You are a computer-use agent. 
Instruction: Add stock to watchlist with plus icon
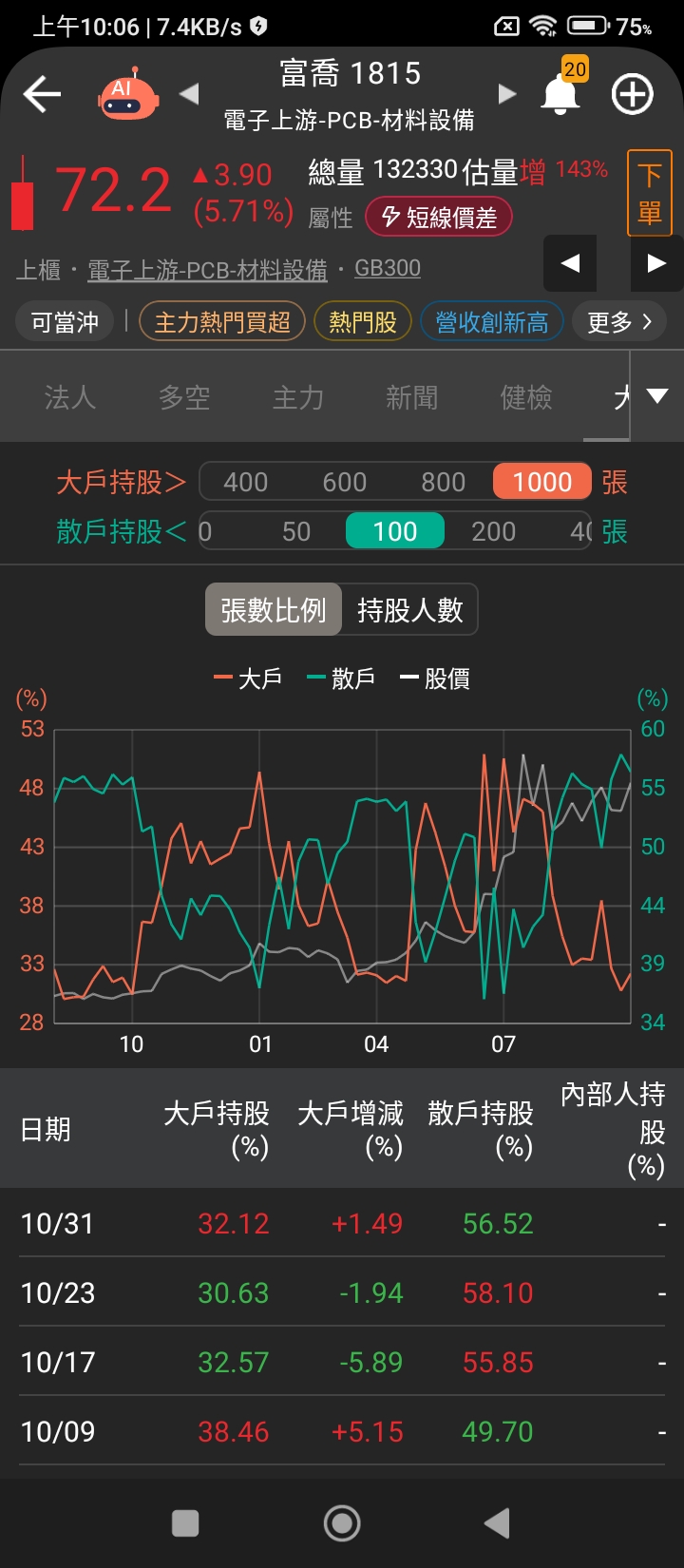coord(632,94)
